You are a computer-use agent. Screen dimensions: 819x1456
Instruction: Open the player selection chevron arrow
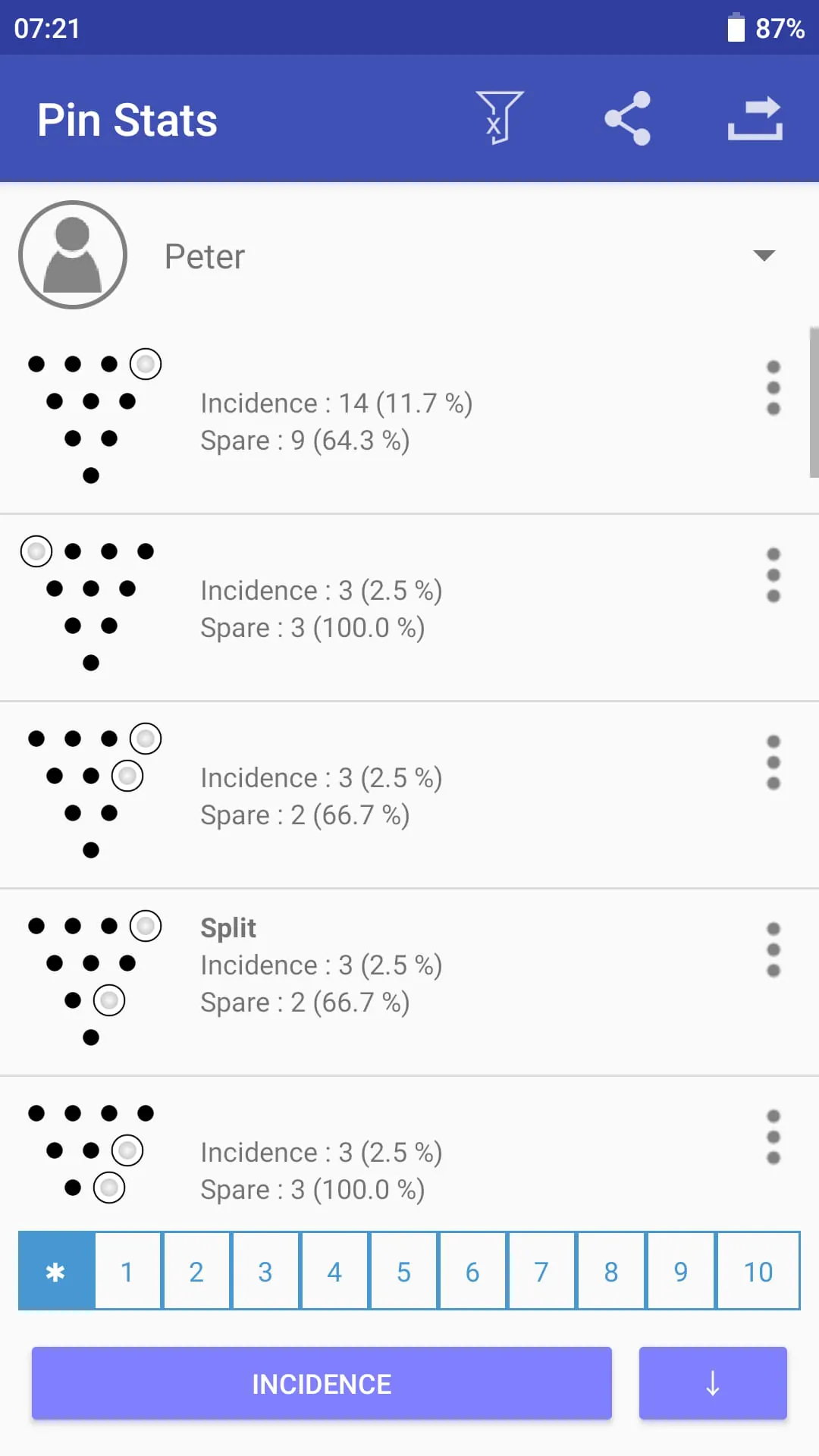pos(764,256)
